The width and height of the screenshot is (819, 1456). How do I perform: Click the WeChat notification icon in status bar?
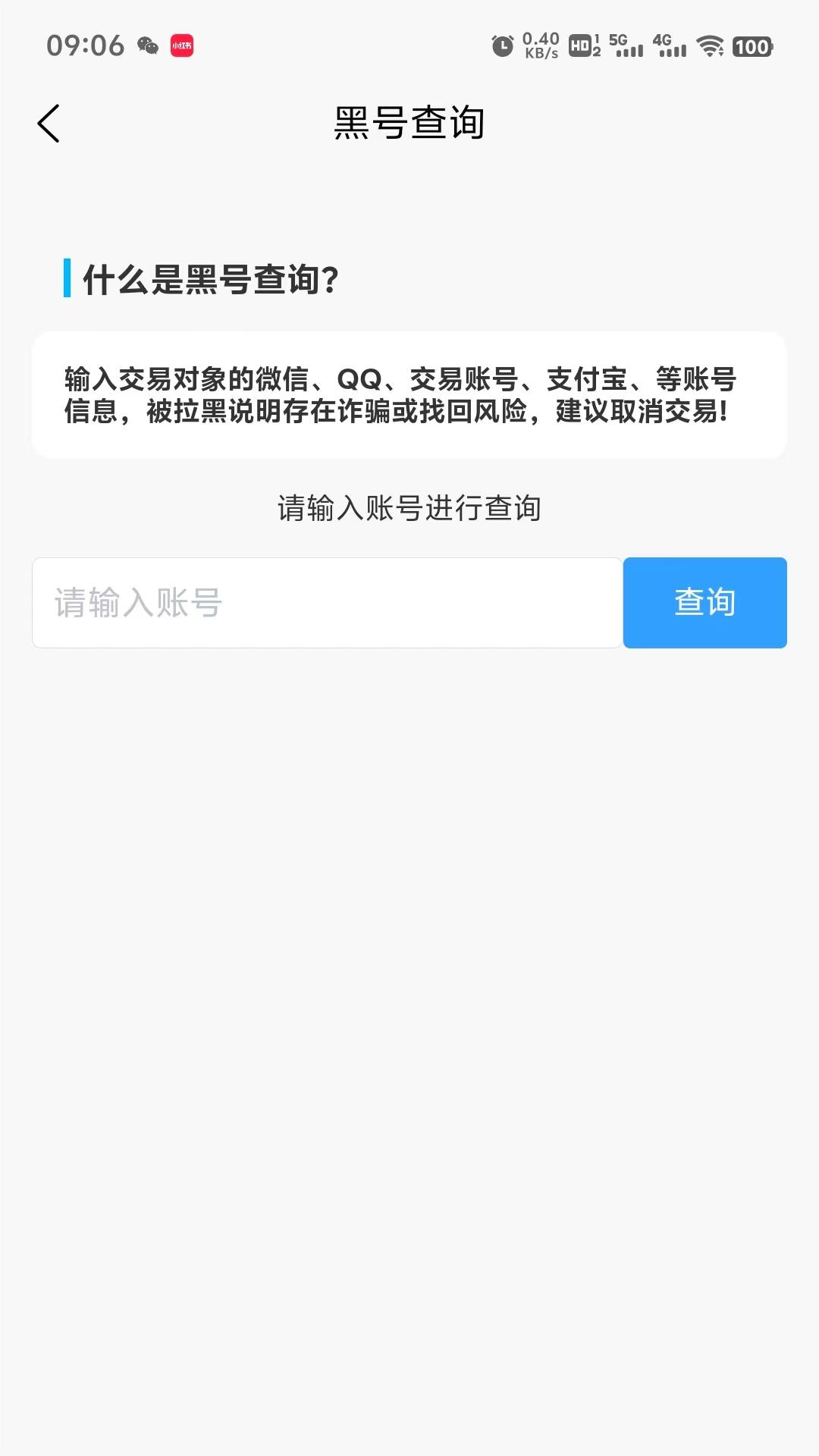click(x=148, y=45)
